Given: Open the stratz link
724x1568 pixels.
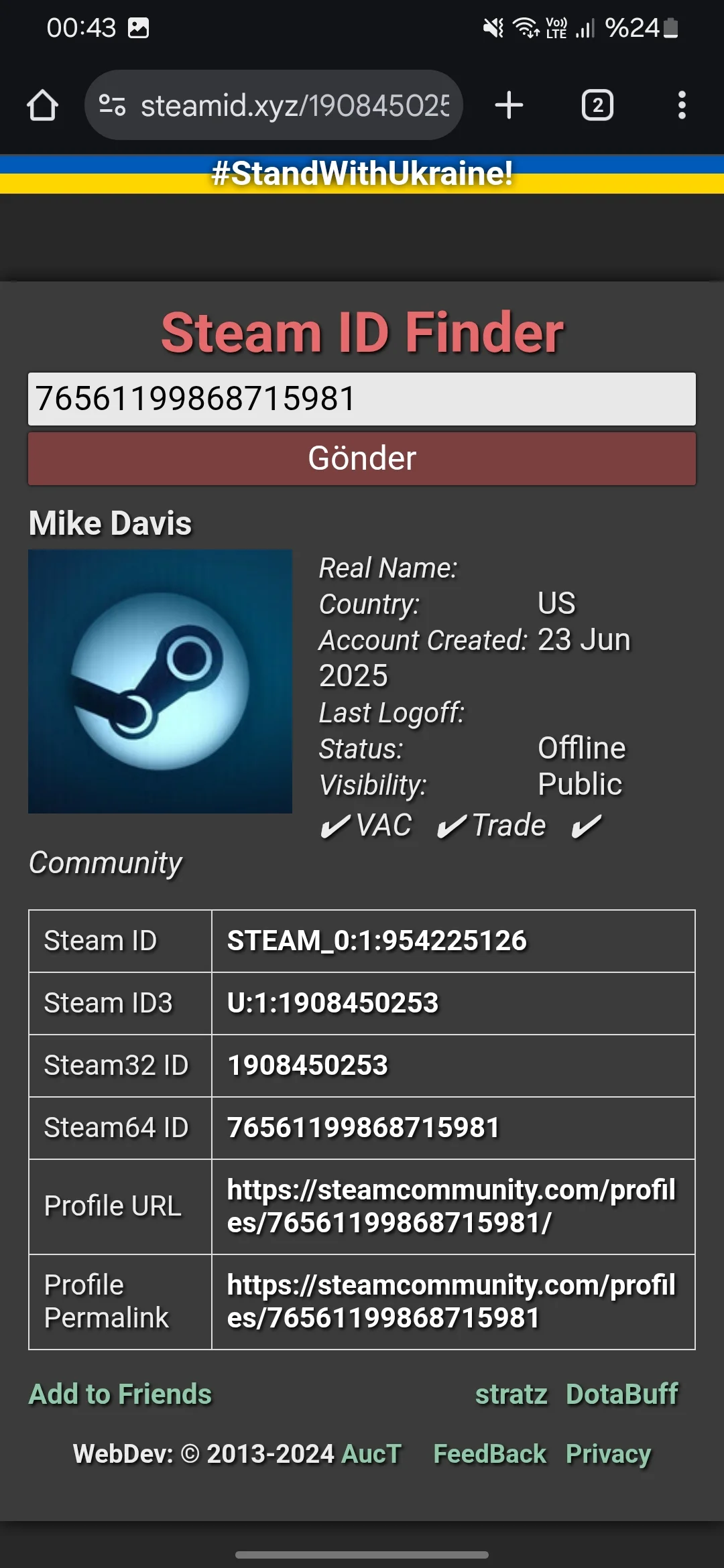Looking at the screenshot, I should pos(511,1394).
